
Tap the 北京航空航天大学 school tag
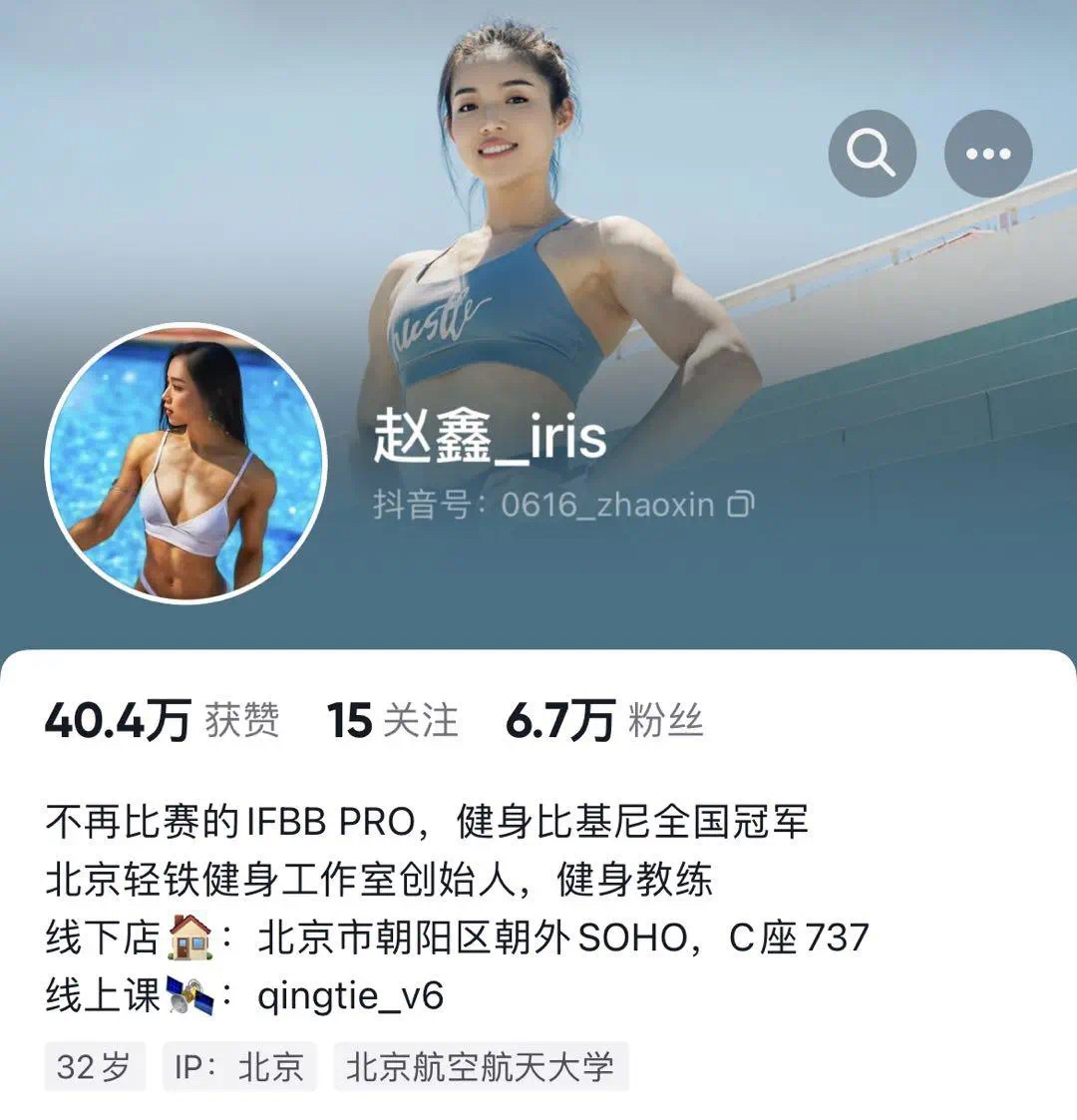(480, 1067)
